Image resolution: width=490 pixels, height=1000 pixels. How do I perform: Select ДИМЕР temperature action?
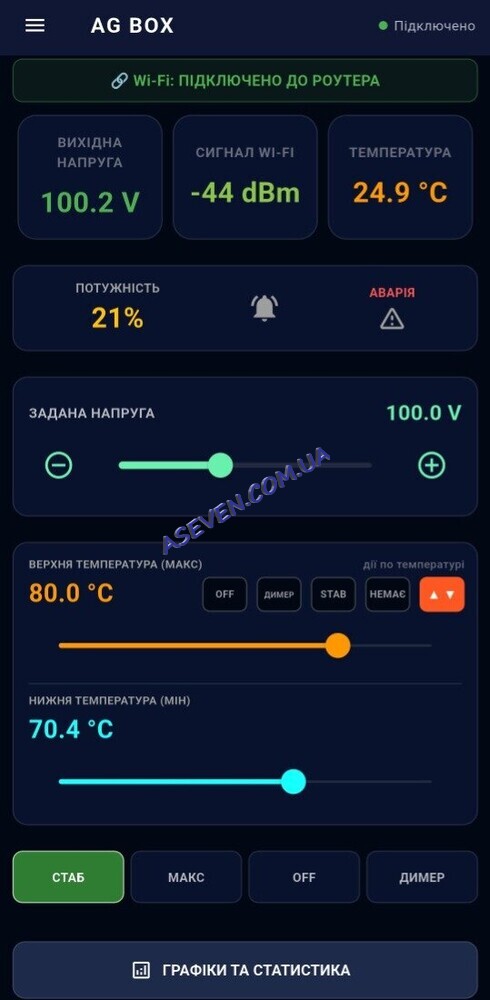point(279,594)
